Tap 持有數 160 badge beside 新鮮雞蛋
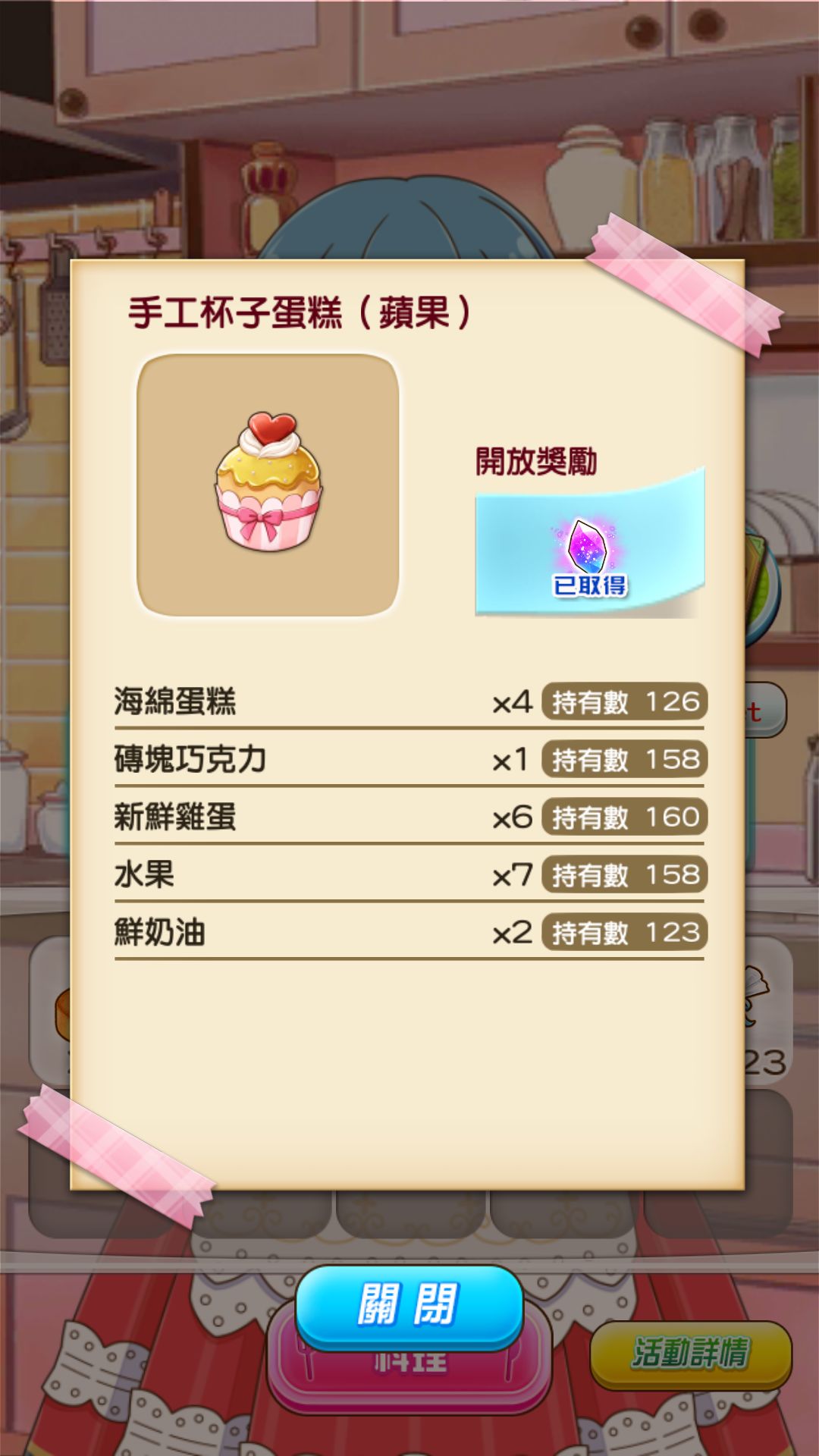The width and height of the screenshot is (819, 1456). (623, 817)
